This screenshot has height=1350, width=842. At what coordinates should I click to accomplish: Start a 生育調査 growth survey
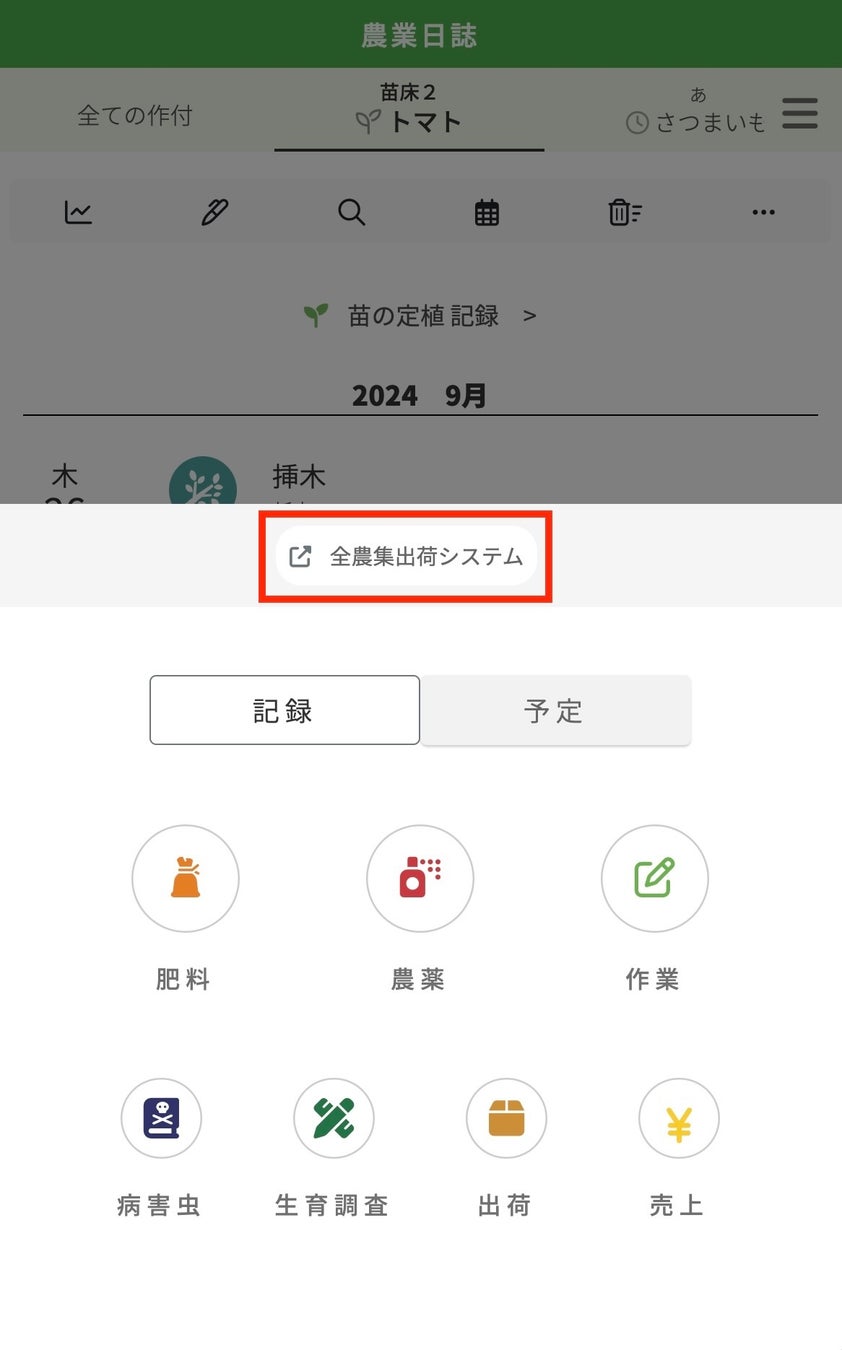click(x=333, y=1118)
